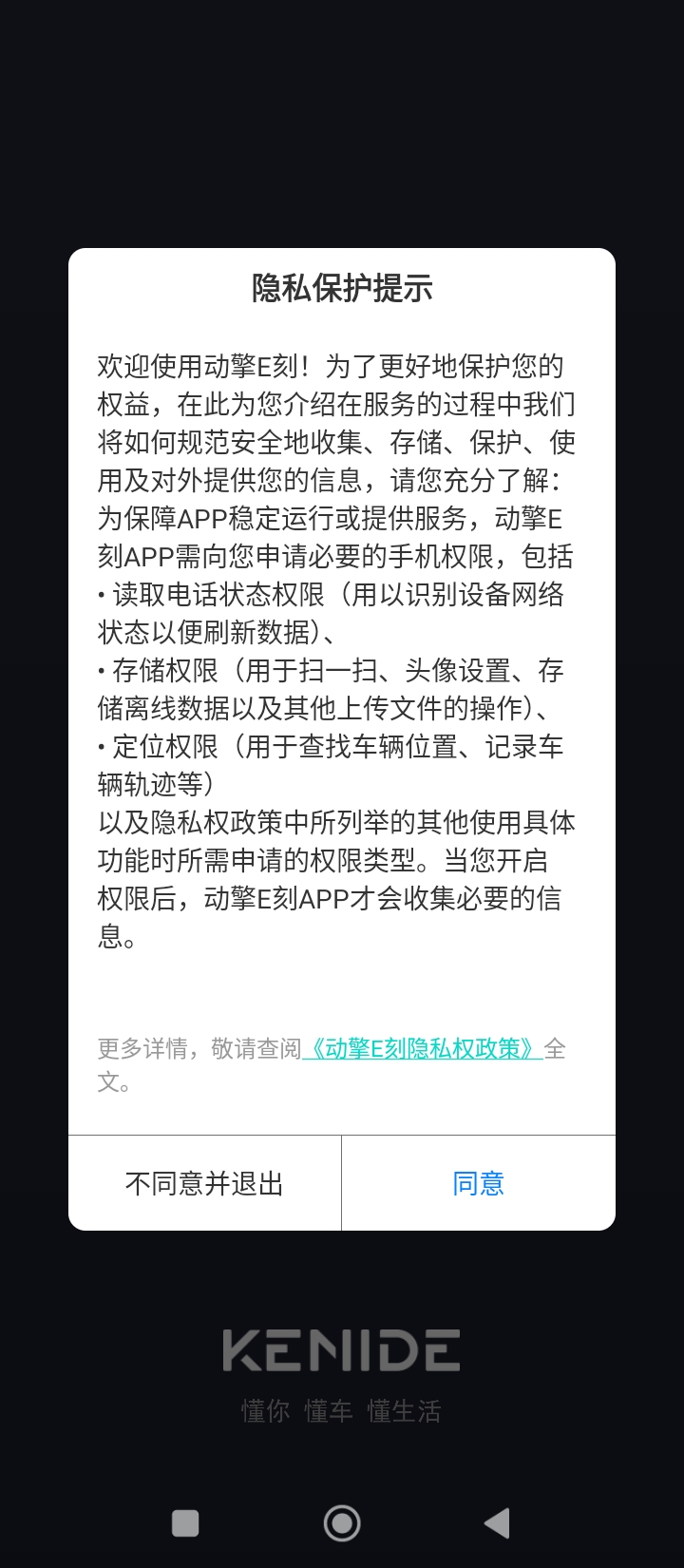Go to the home screen

pyautogui.click(x=342, y=1522)
